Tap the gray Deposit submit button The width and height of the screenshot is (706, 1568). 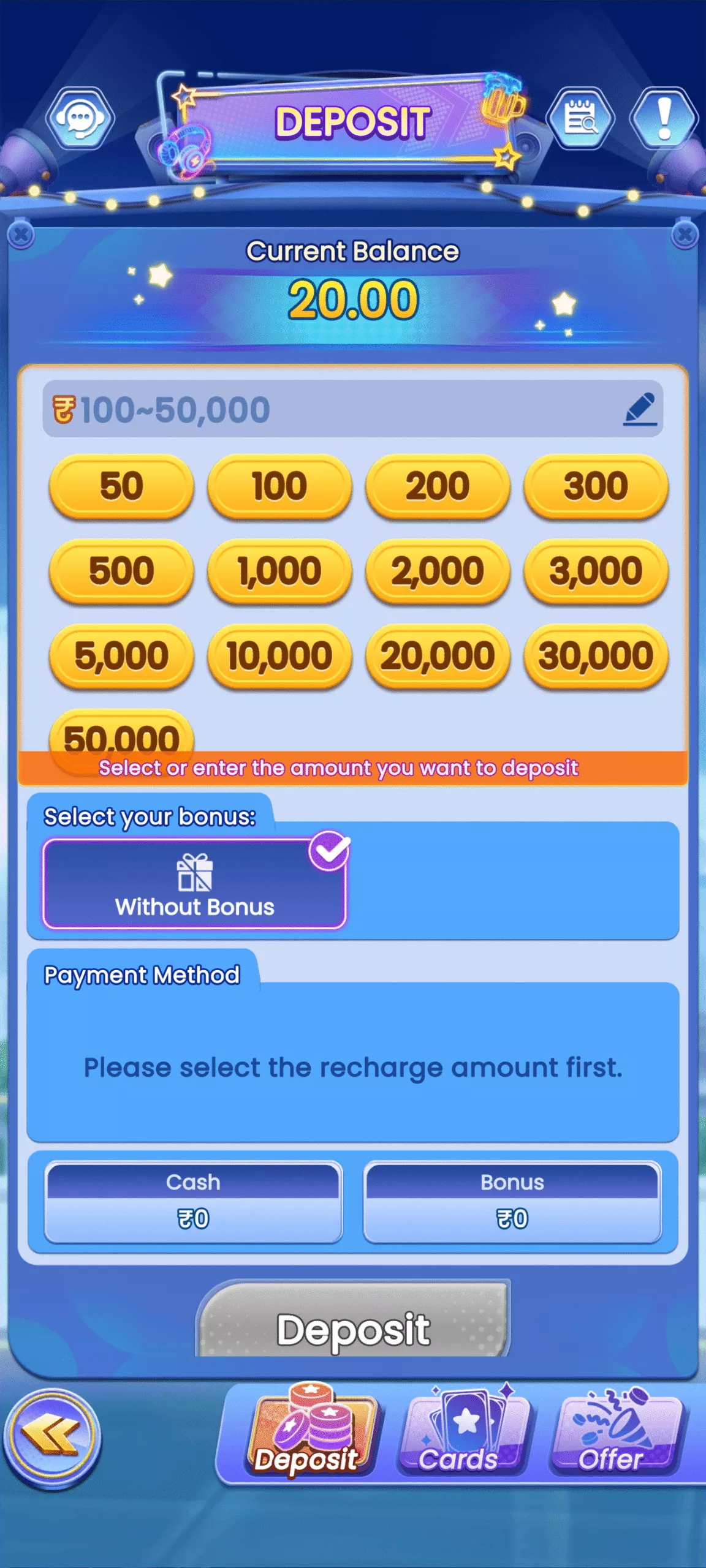(x=353, y=1328)
